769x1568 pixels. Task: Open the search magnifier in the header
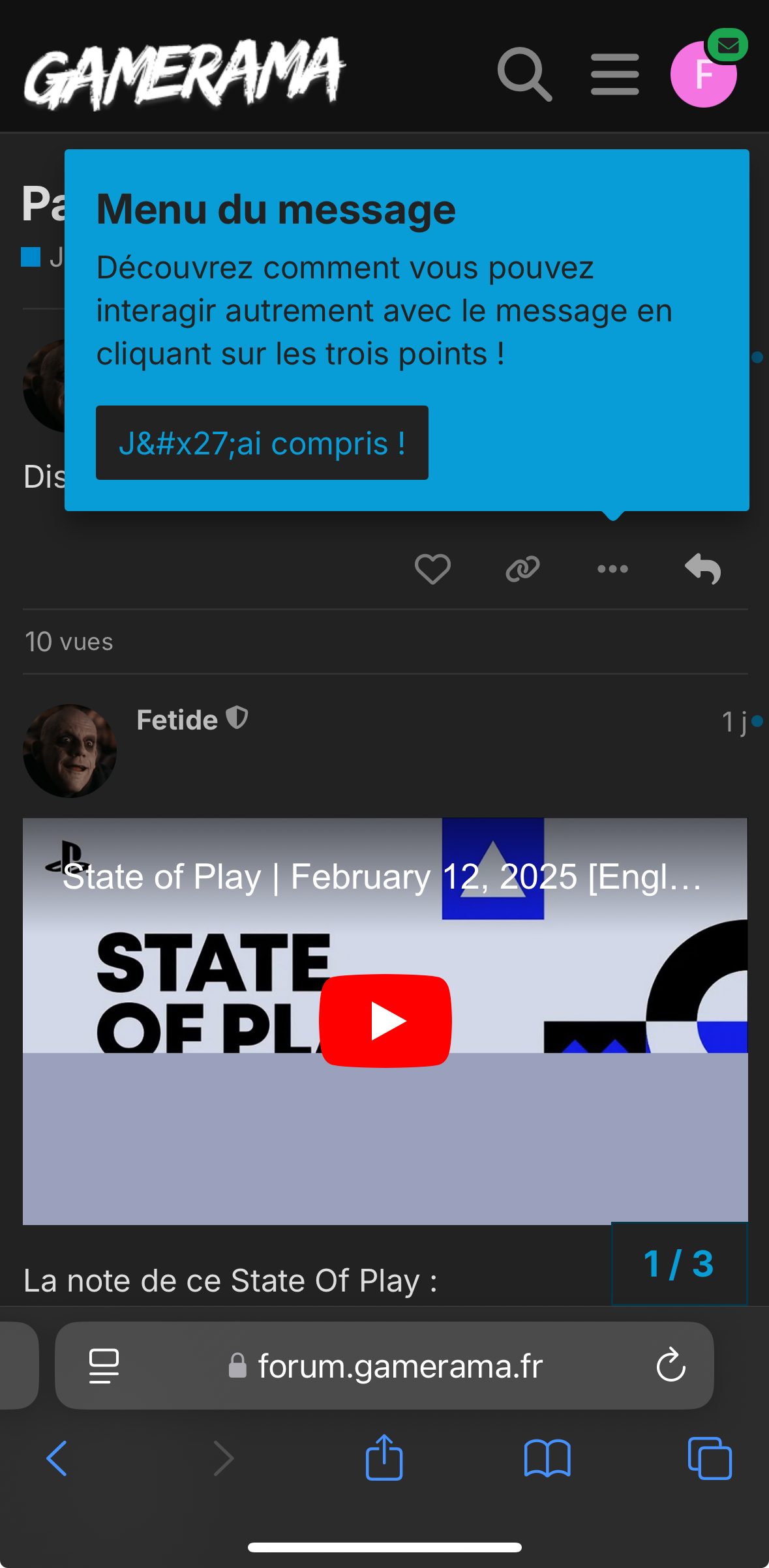(x=524, y=74)
